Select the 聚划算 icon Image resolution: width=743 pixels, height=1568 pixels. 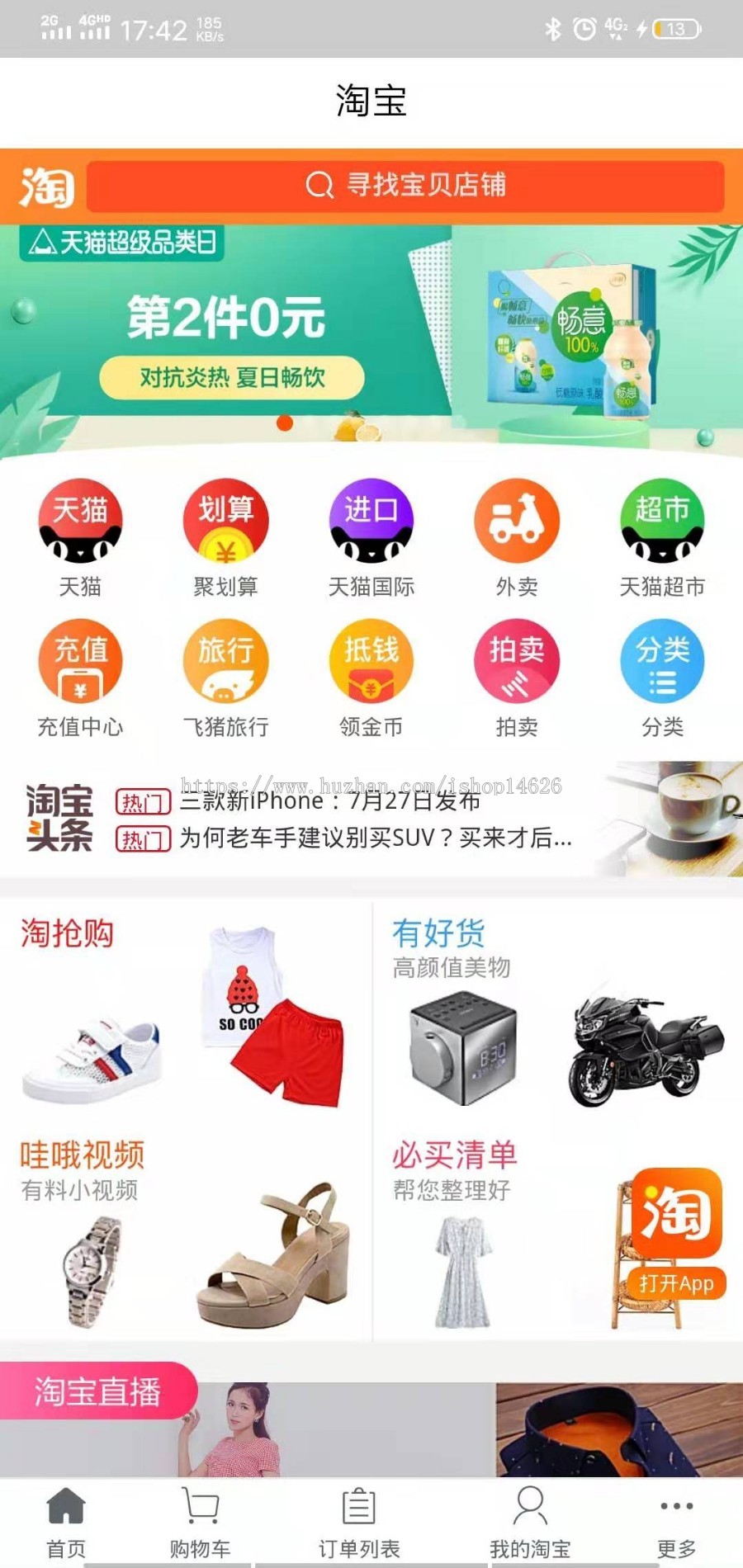point(225,520)
